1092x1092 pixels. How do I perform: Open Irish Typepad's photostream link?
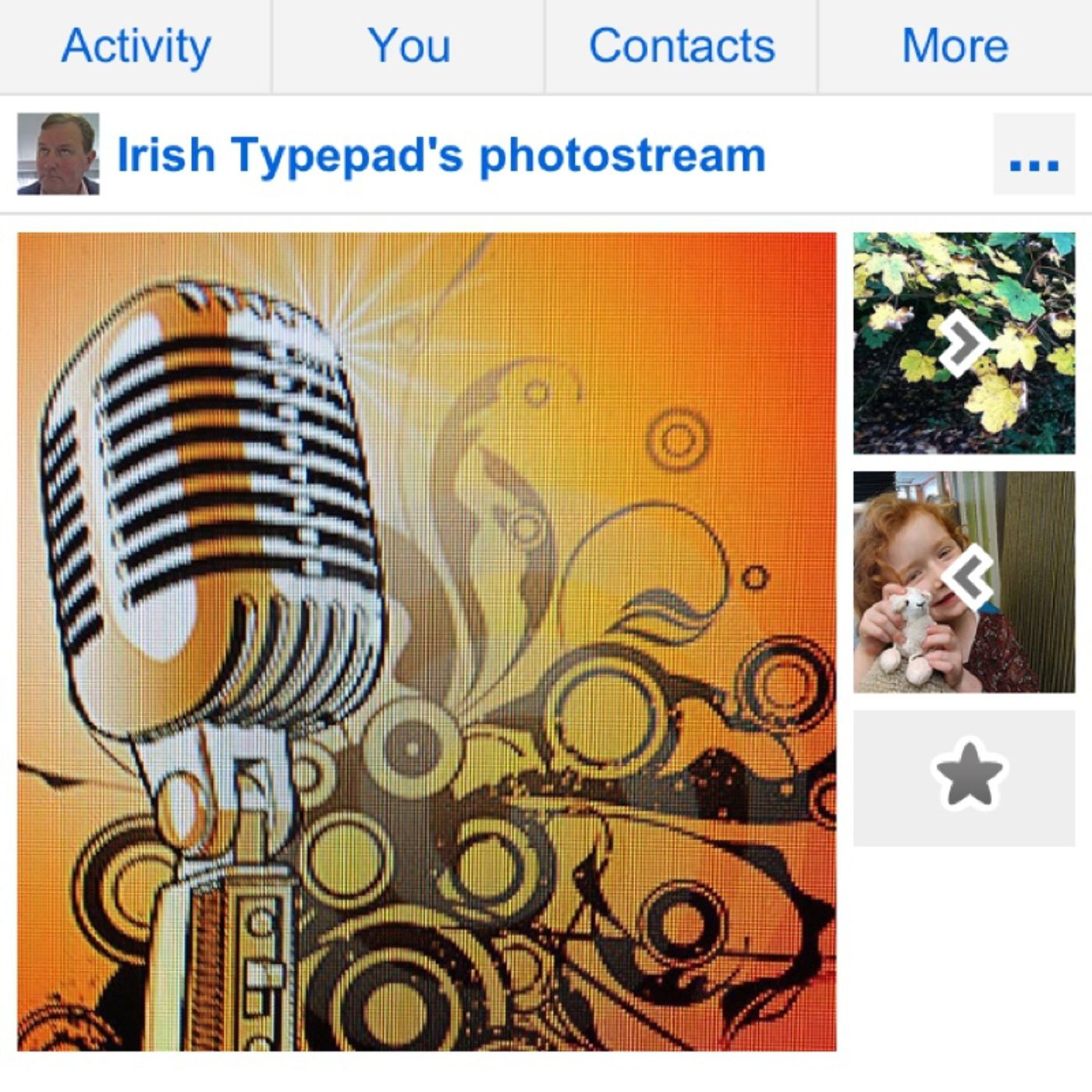coord(441,154)
